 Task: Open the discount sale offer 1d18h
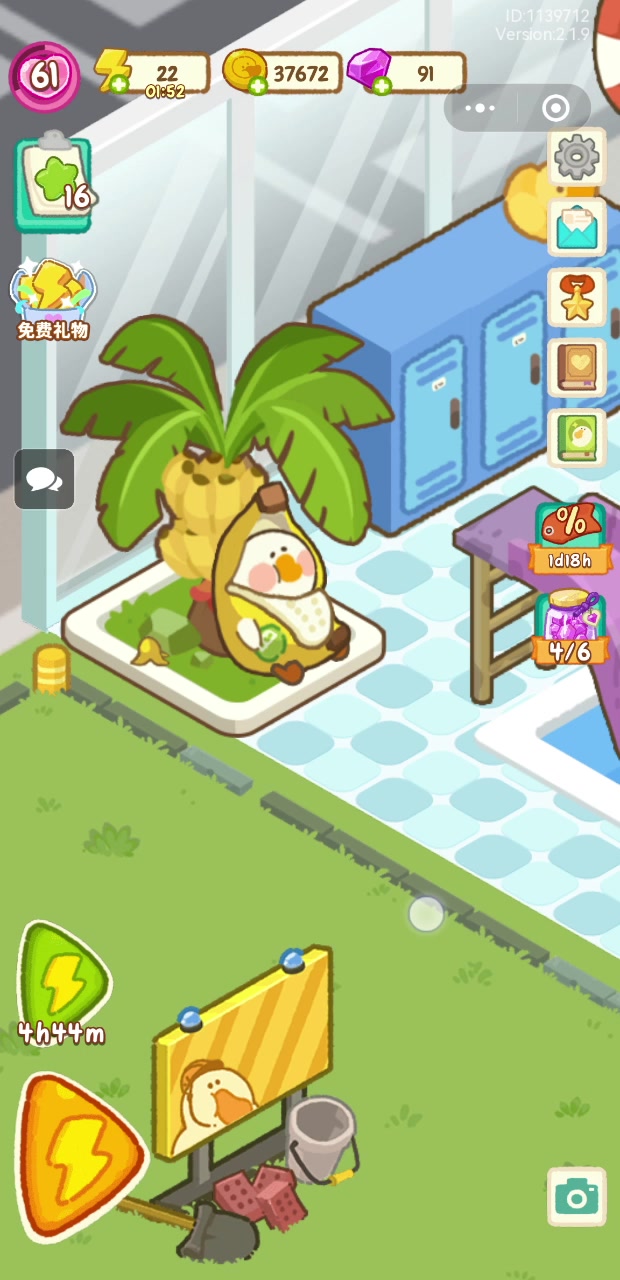571,537
